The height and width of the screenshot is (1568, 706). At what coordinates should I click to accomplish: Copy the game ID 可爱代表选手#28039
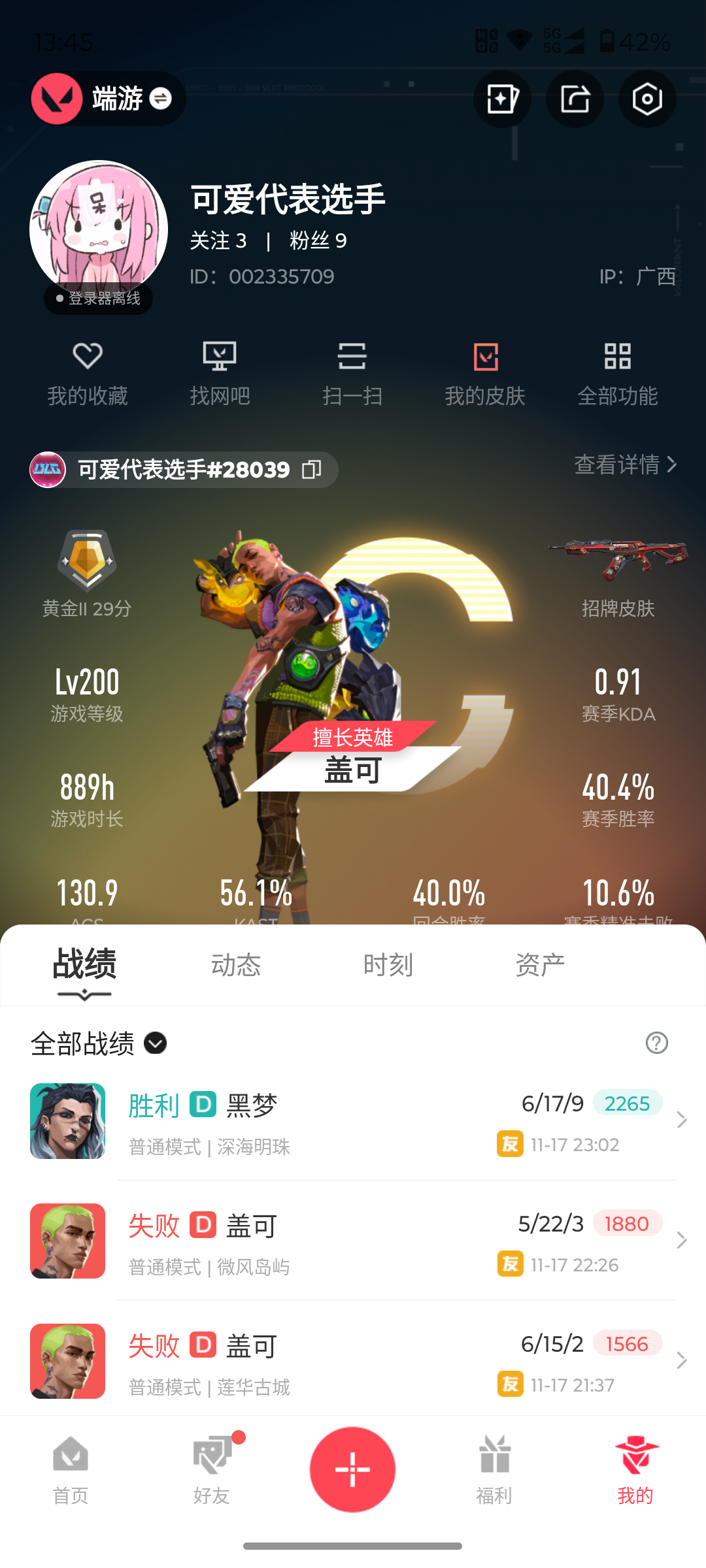[312, 469]
